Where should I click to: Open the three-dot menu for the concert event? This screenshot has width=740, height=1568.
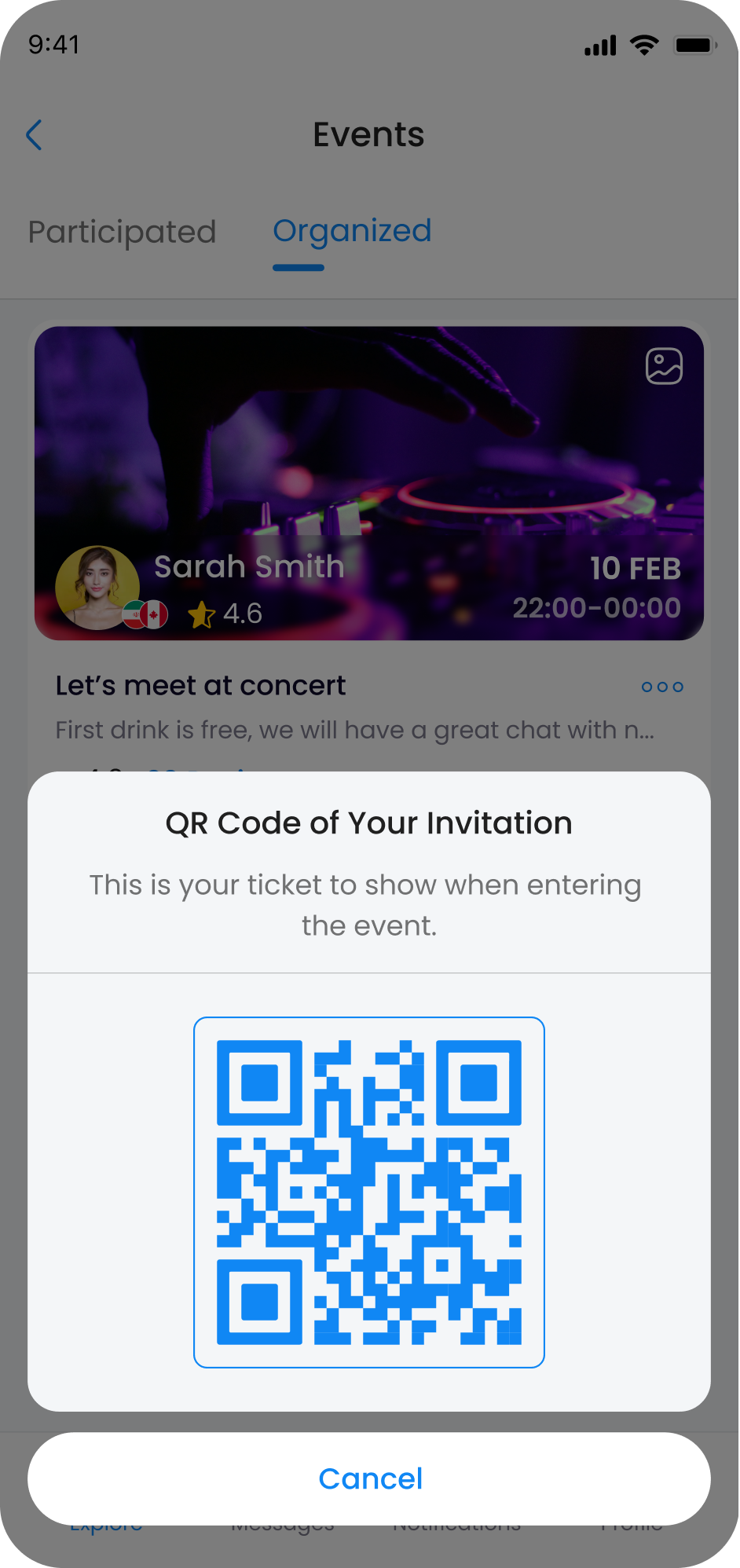tap(662, 687)
